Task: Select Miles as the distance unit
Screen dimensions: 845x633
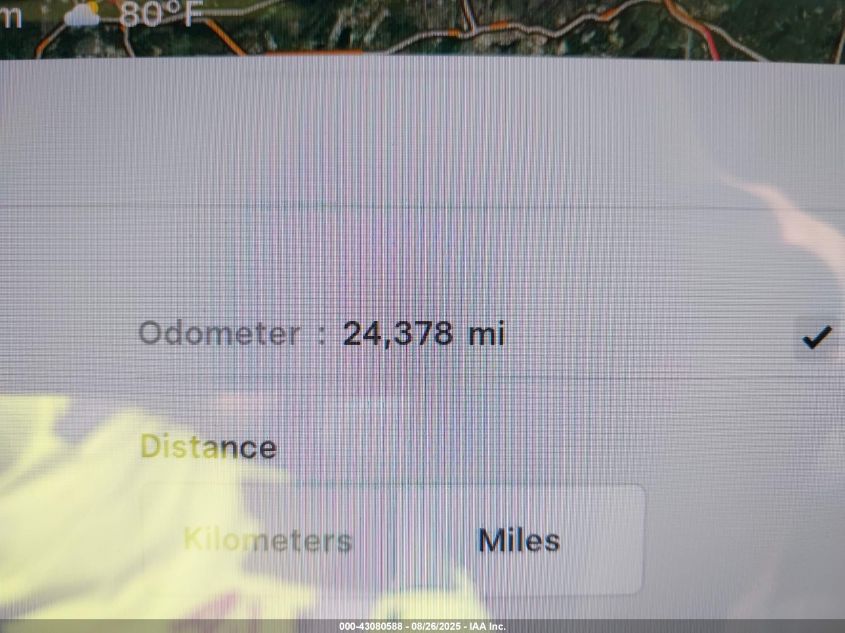Action: point(518,541)
